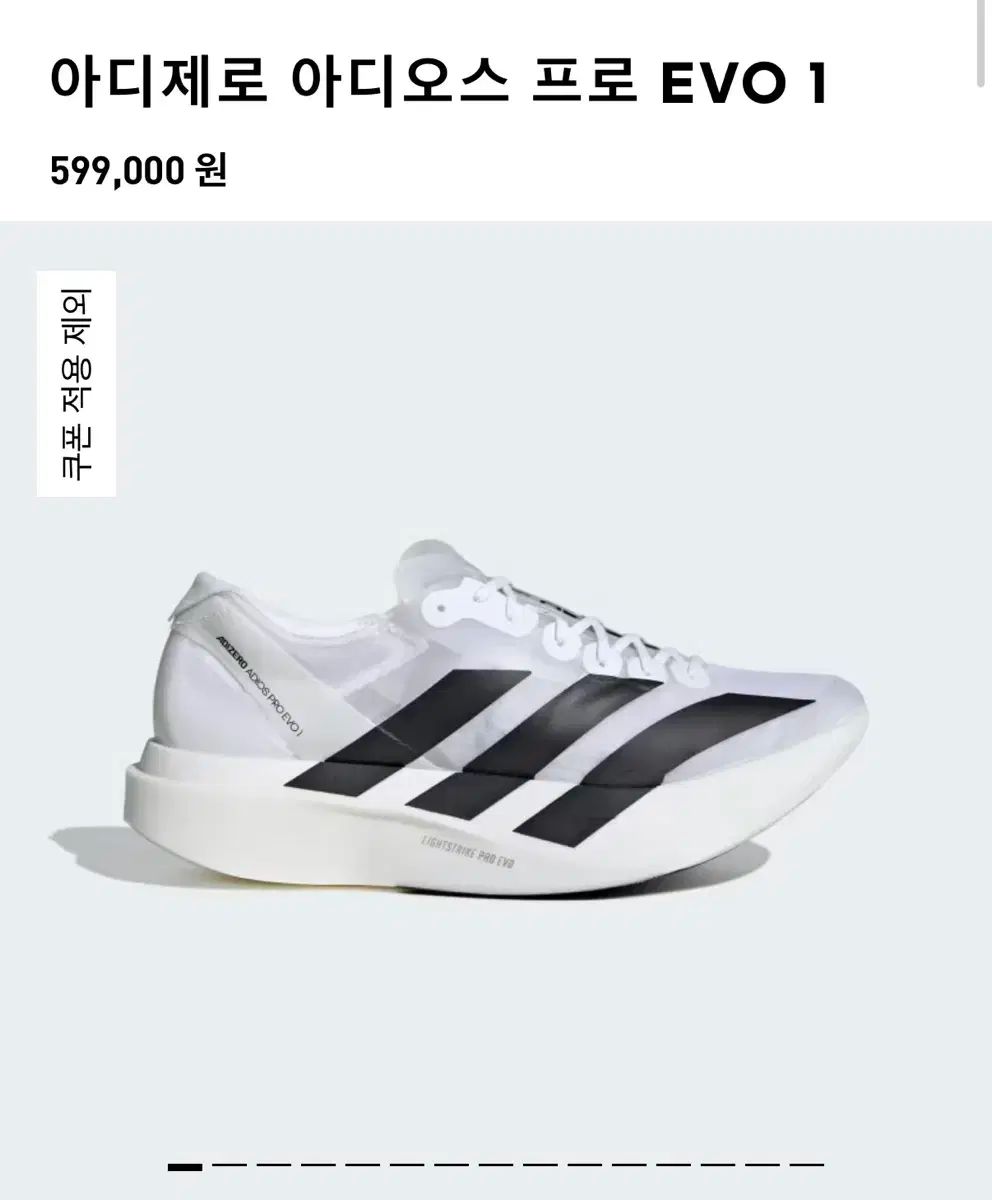Jump to the second image via the gallery indicator

coord(229,1165)
